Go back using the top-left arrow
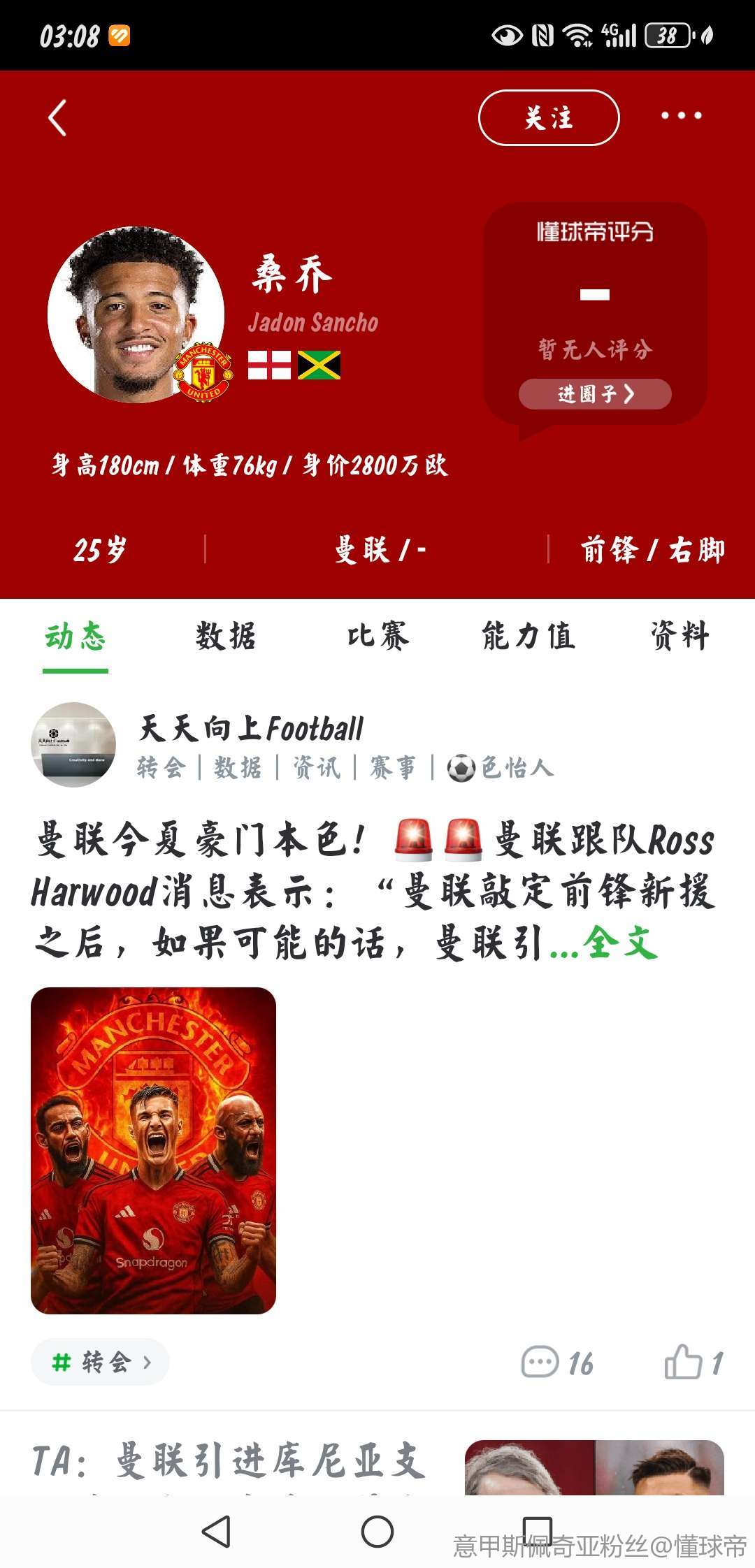The width and height of the screenshot is (755, 1568). (x=57, y=117)
